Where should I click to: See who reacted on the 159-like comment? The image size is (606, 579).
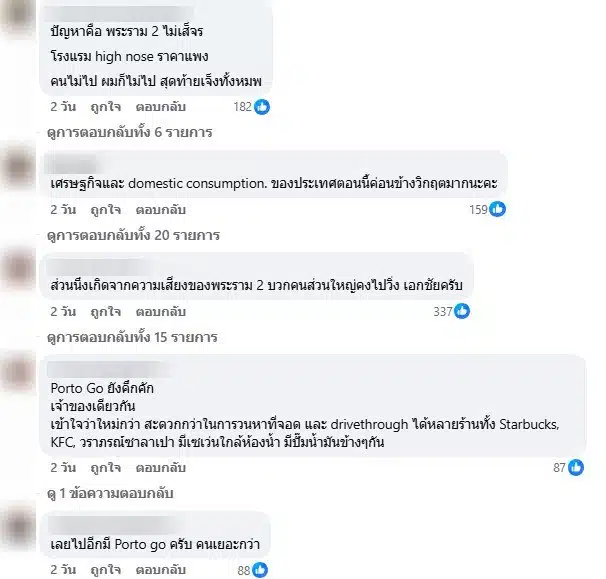point(488,209)
